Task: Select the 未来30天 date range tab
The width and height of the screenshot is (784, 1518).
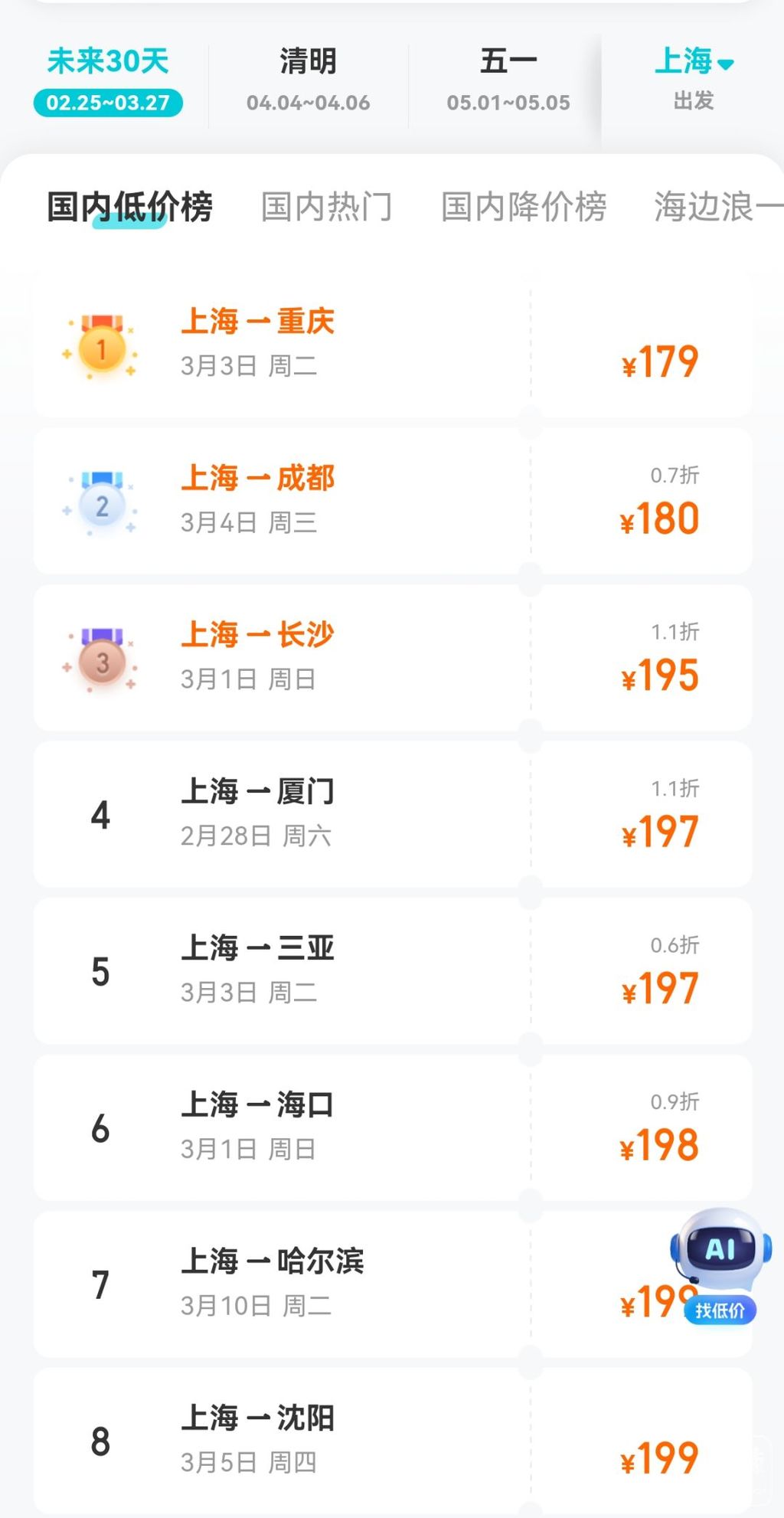Action: pyautogui.click(x=108, y=80)
